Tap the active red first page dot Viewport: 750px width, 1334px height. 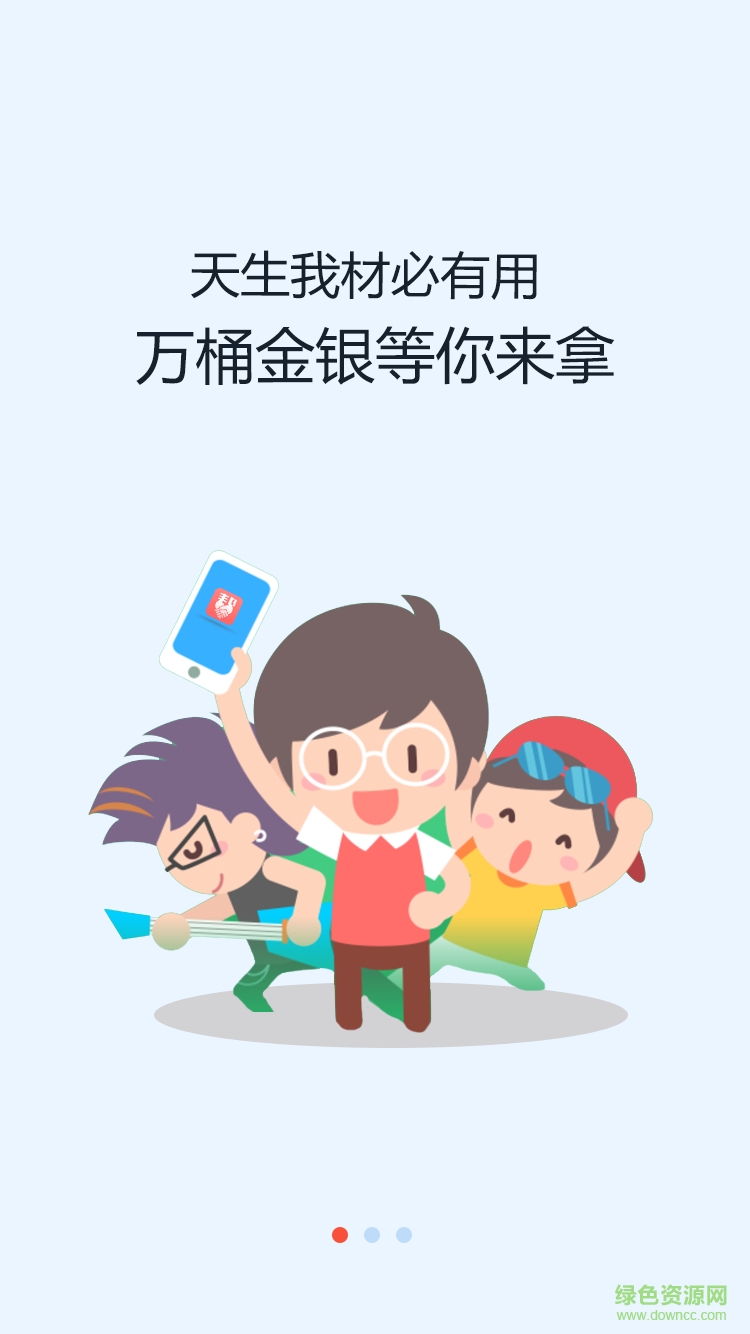point(340,1235)
